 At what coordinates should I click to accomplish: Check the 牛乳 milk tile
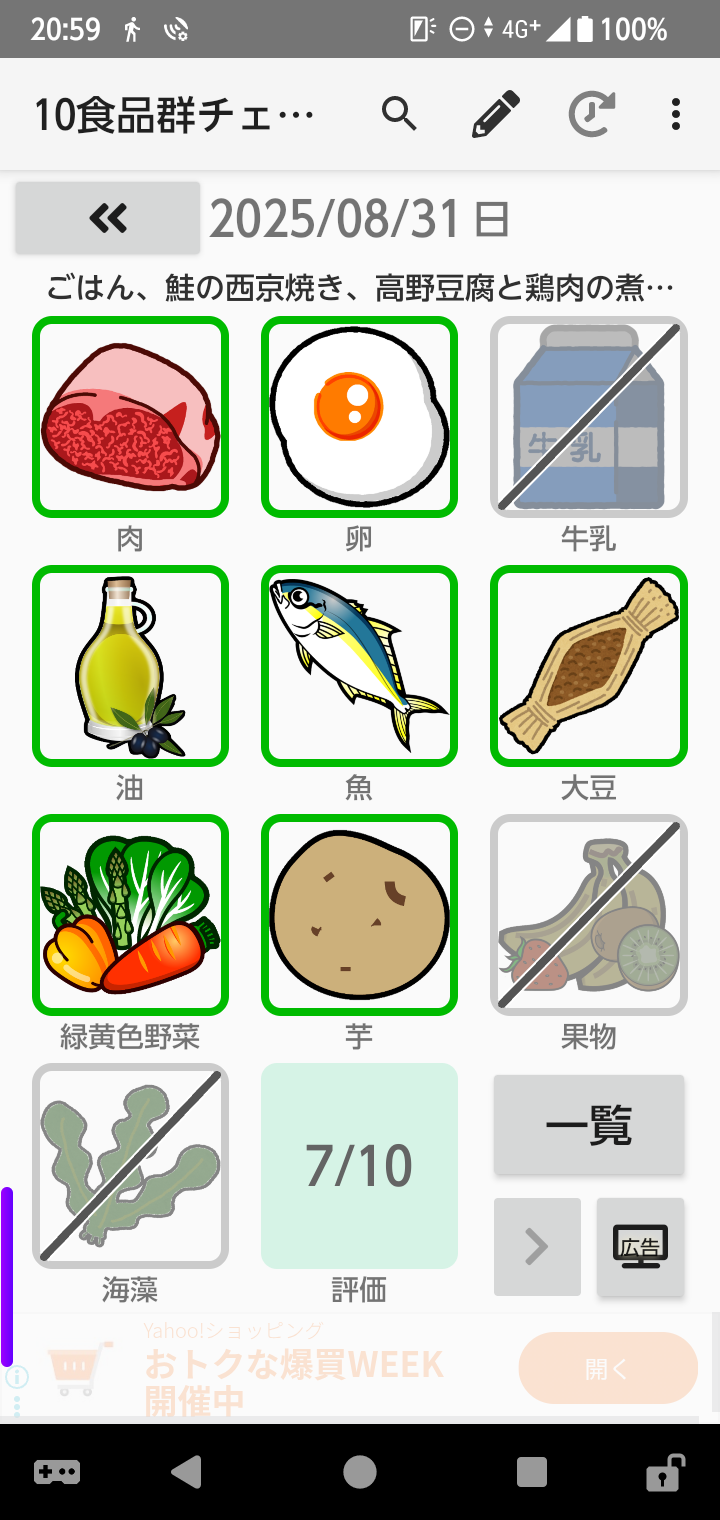[x=589, y=417]
